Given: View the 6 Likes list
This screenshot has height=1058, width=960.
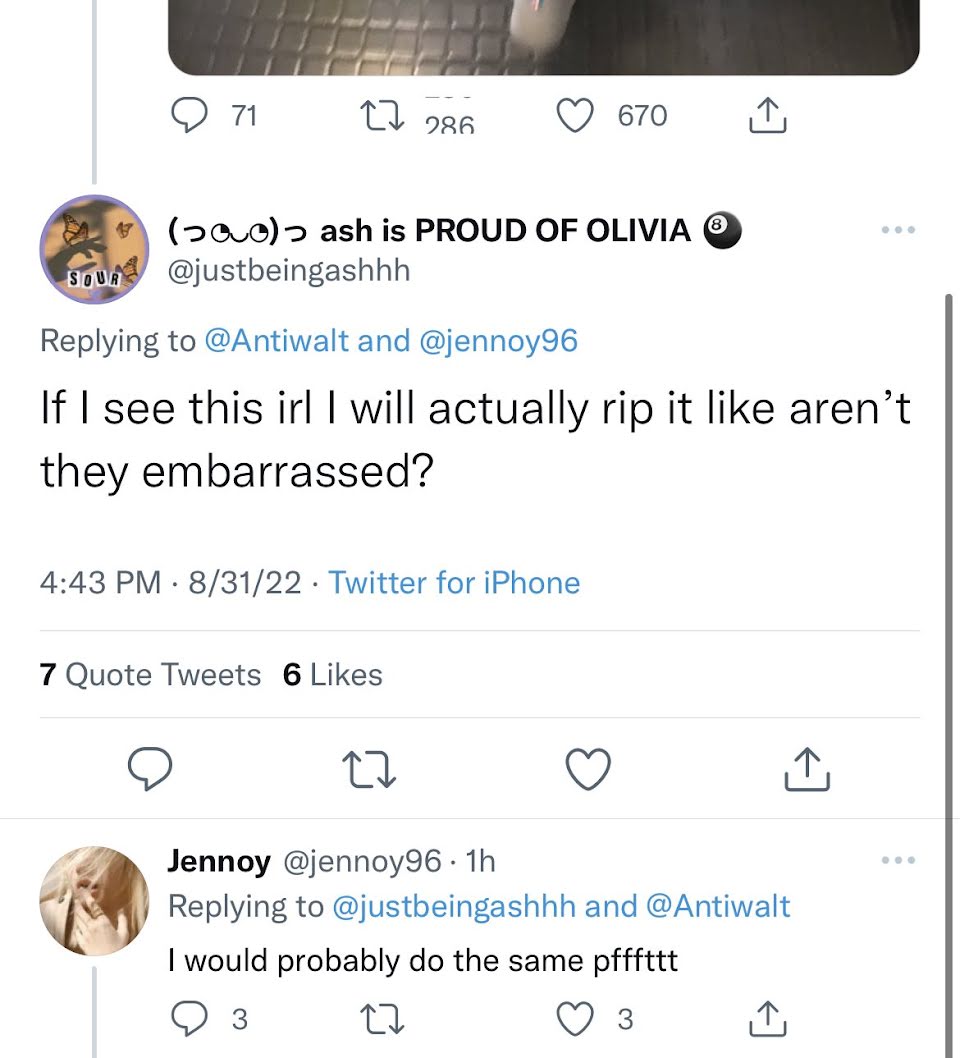Looking at the screenshot, I should 332,675.
